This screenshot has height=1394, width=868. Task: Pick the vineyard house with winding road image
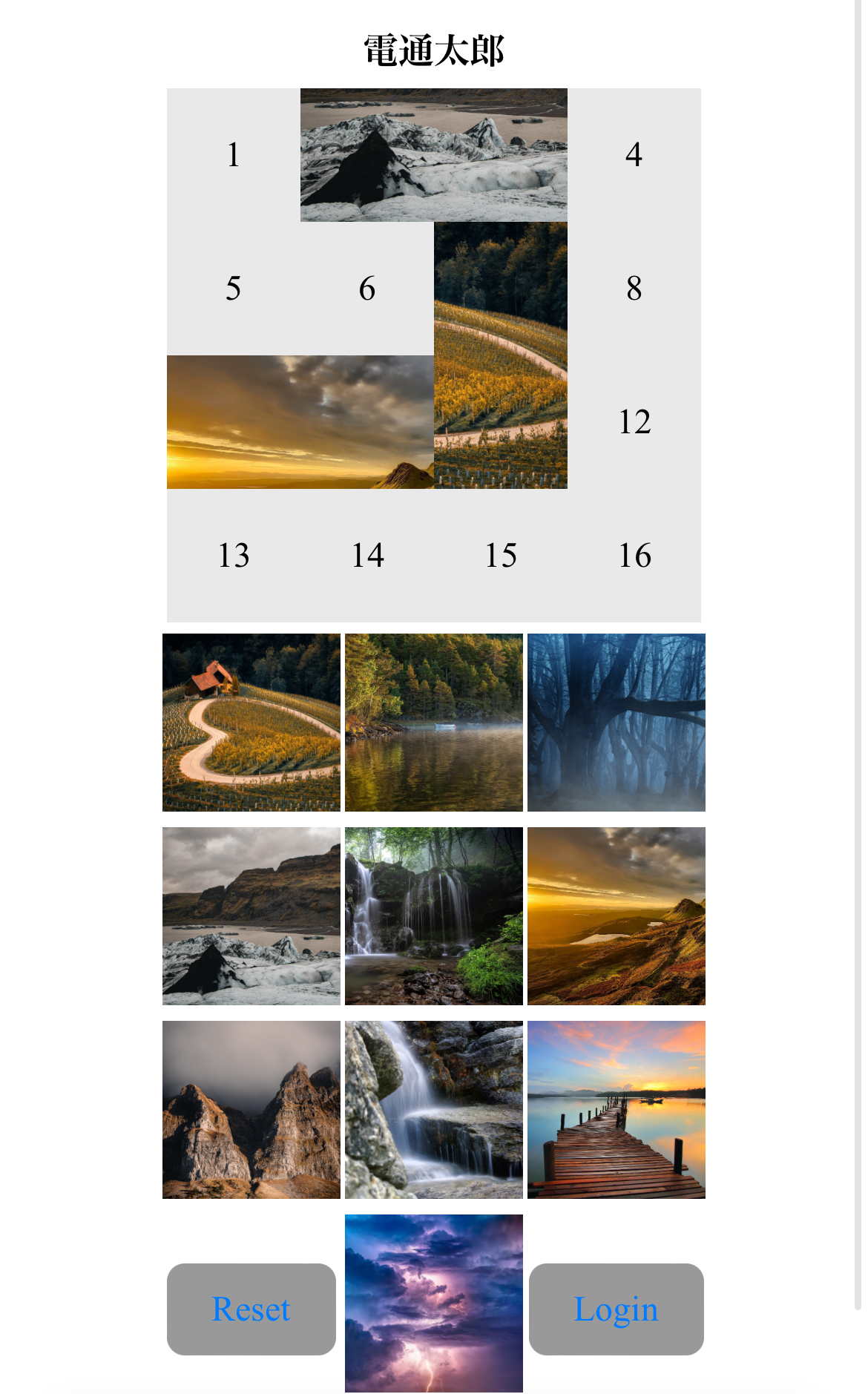coord(251,722)
